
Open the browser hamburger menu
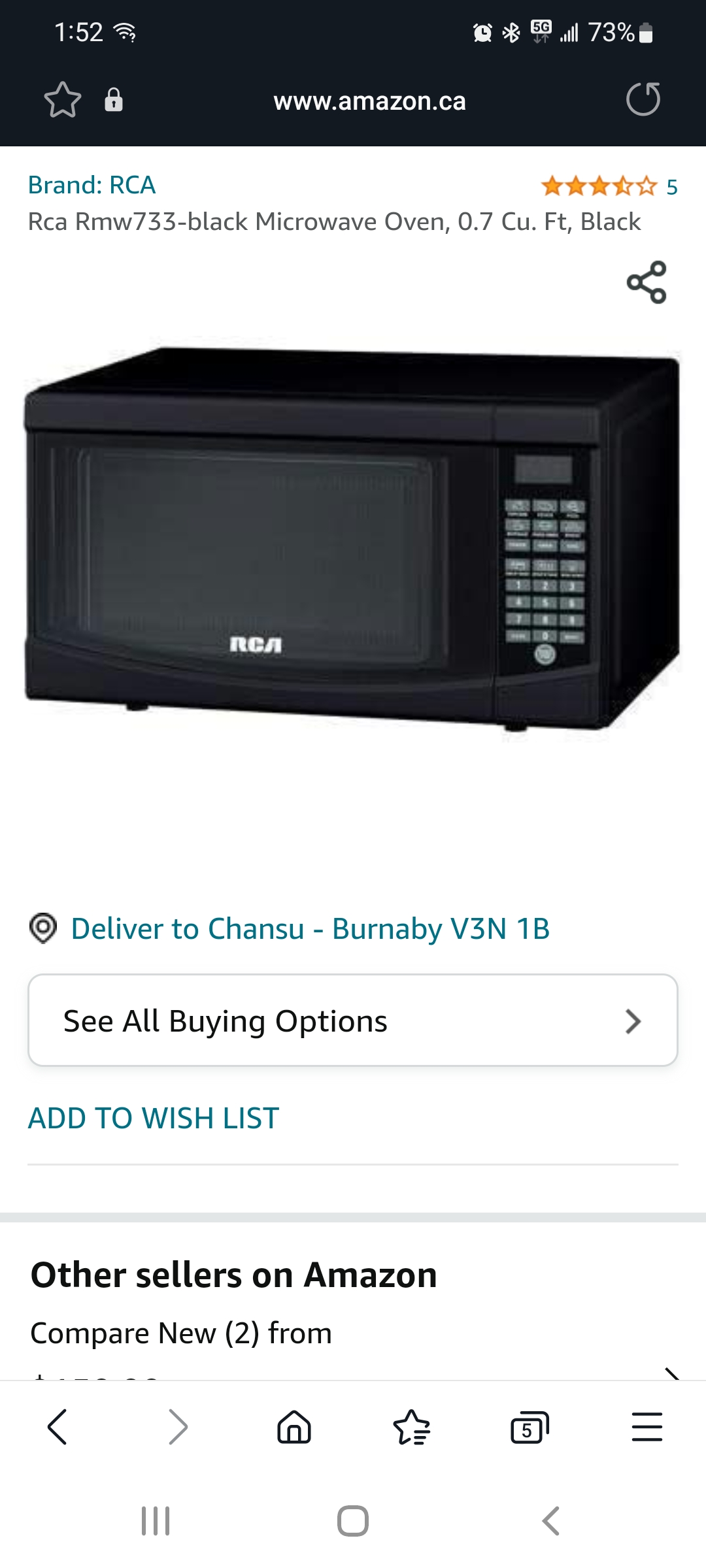[x=647, y=1427]
